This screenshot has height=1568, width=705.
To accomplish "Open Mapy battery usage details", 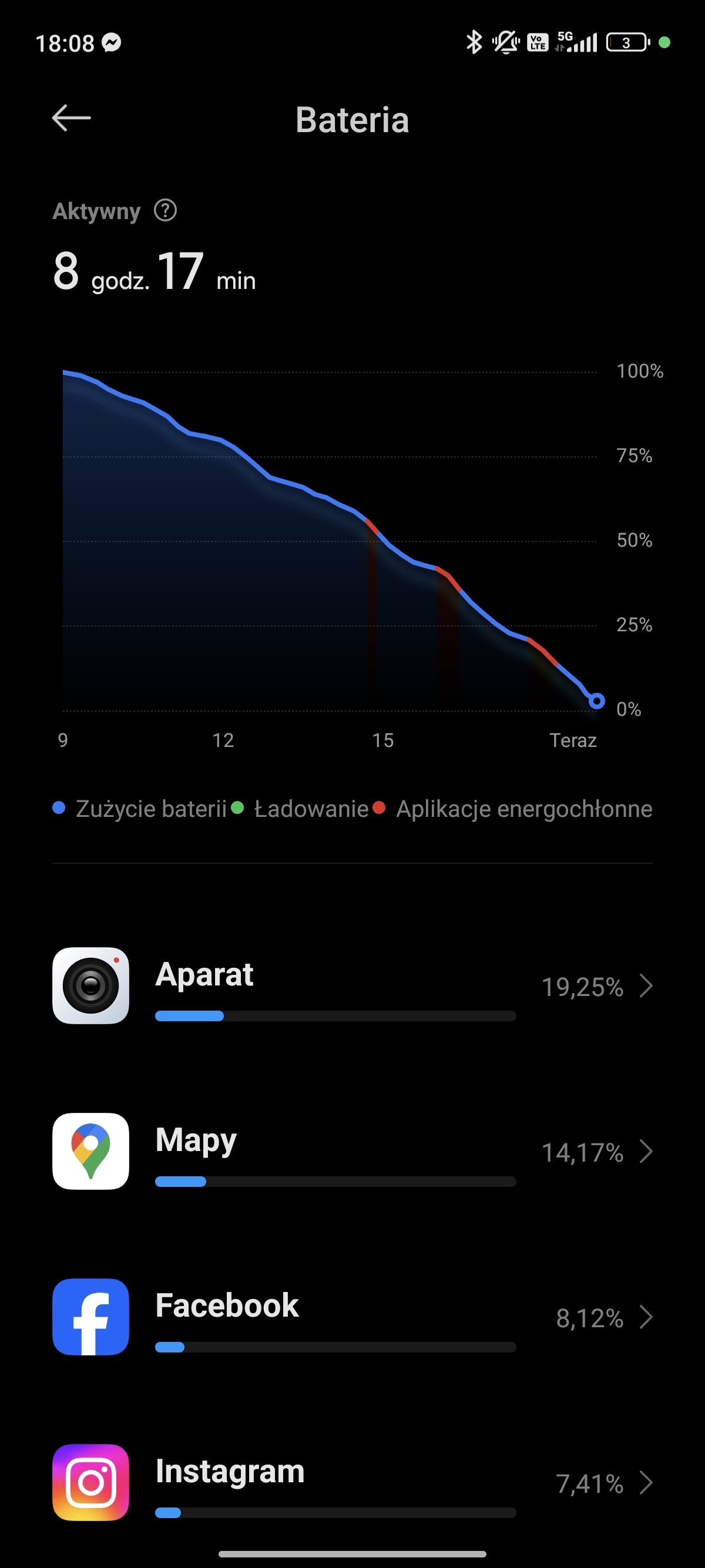I will (352, 1151).
